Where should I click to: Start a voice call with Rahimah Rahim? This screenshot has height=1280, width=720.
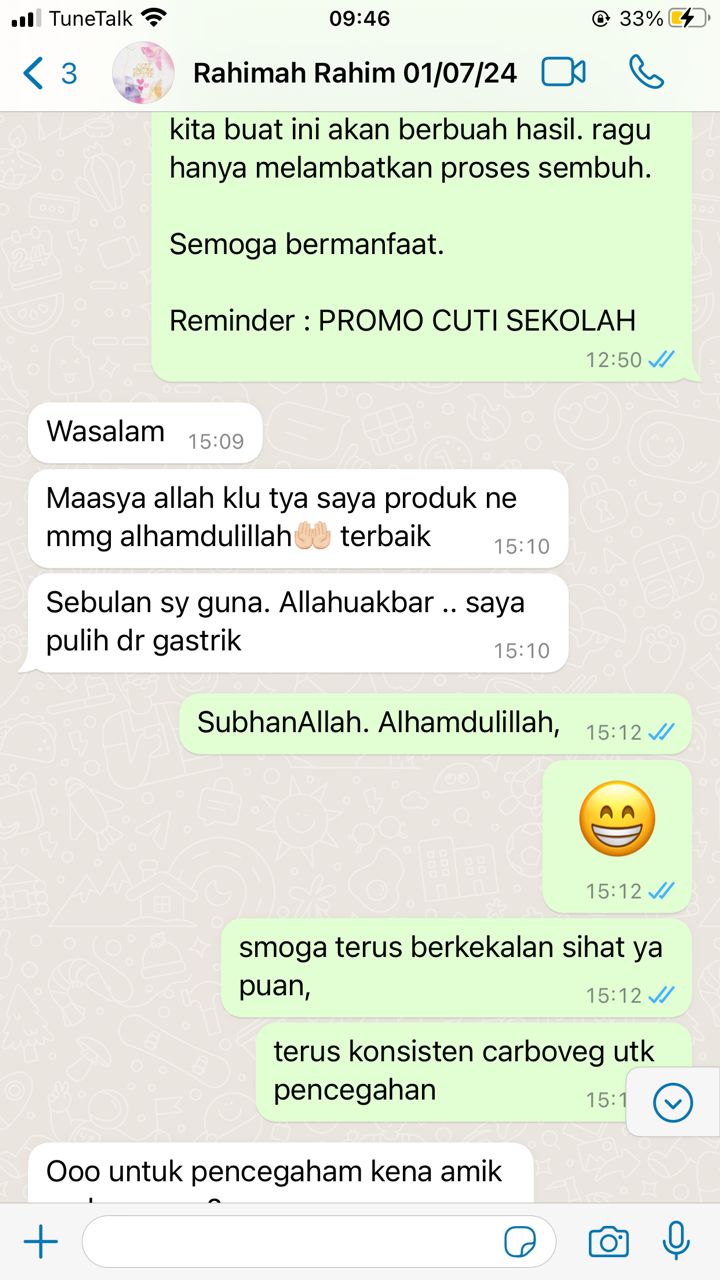(x=646, y=72)
